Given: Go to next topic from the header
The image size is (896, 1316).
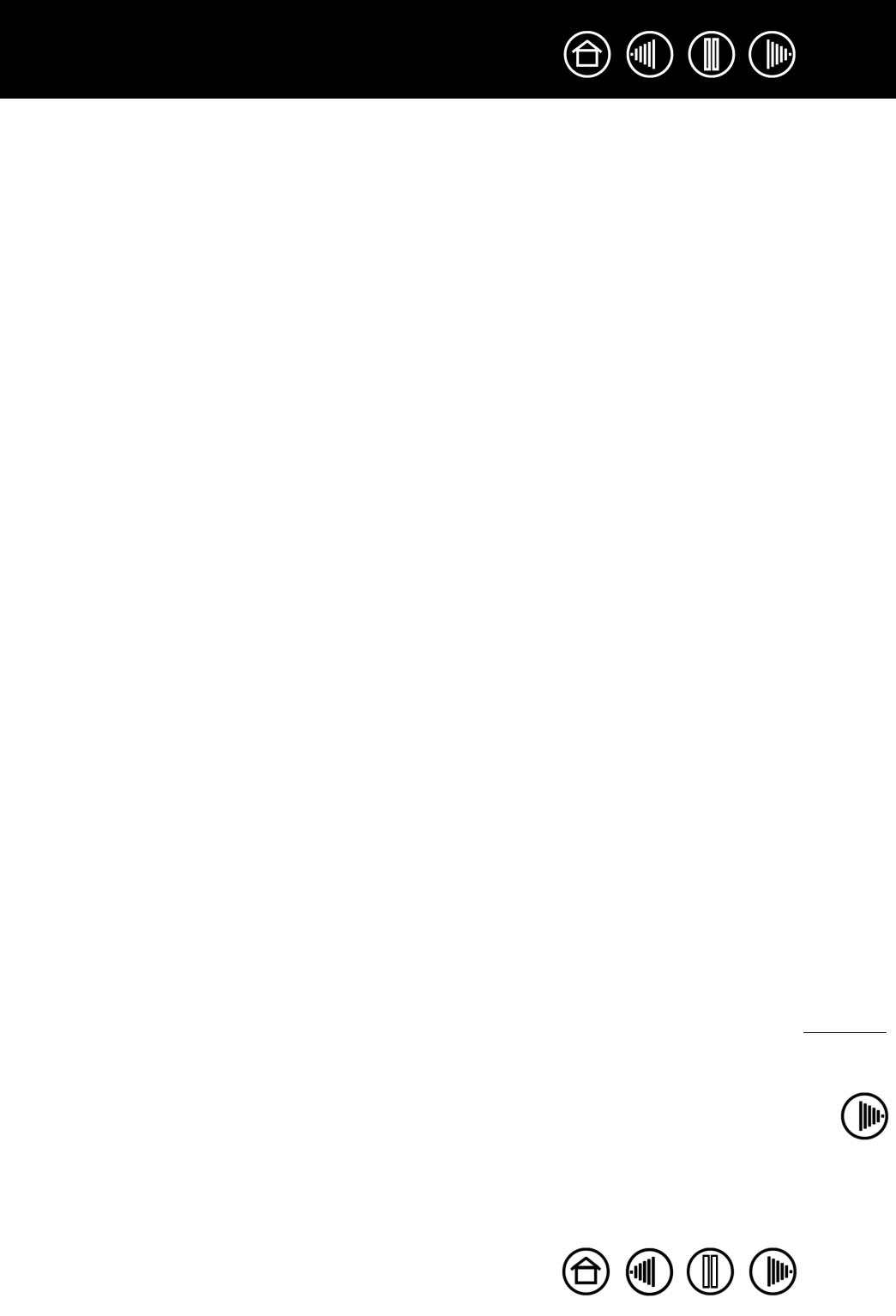Looking at the screenshot, I should [773, 56].
